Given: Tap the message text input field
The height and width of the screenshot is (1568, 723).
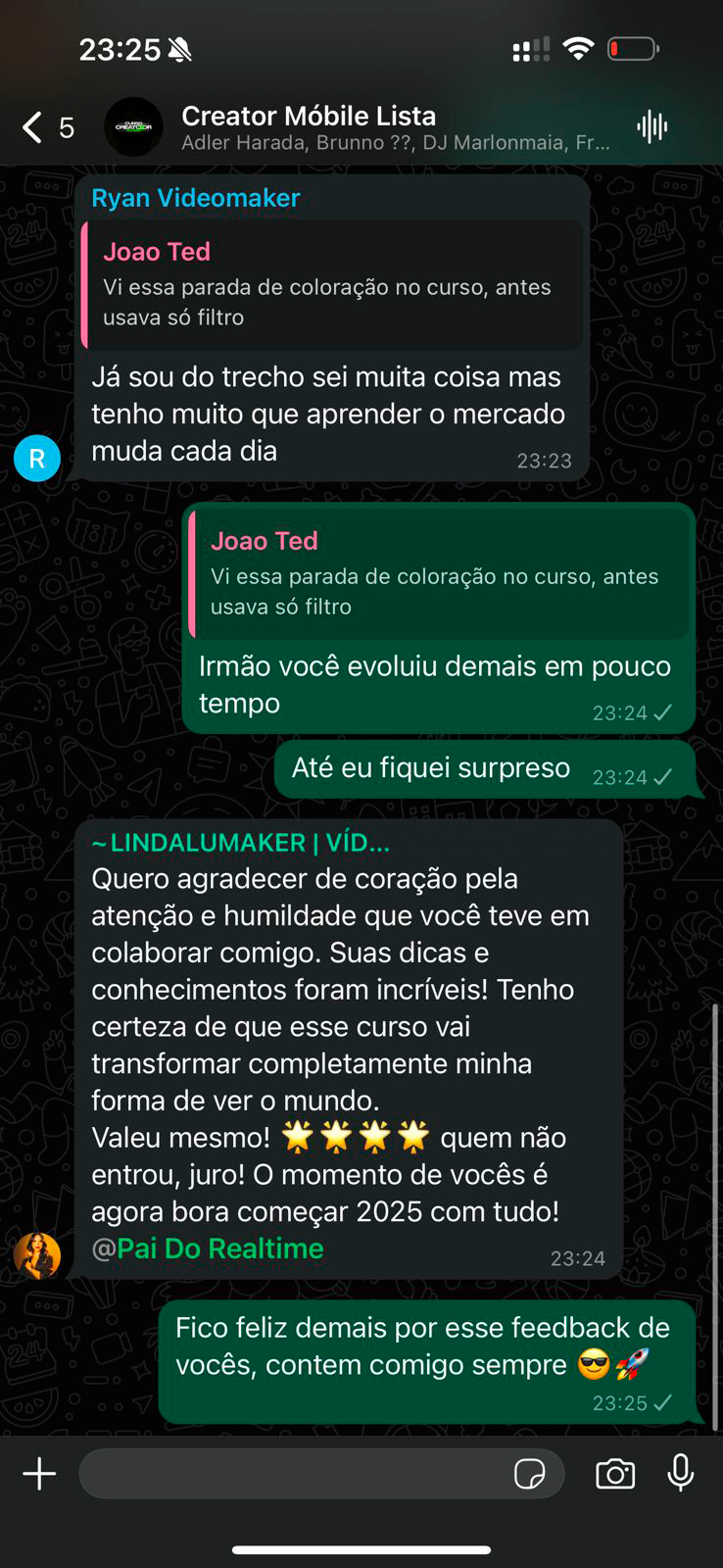Looking at the screenshot, I should coord(294,1473).
